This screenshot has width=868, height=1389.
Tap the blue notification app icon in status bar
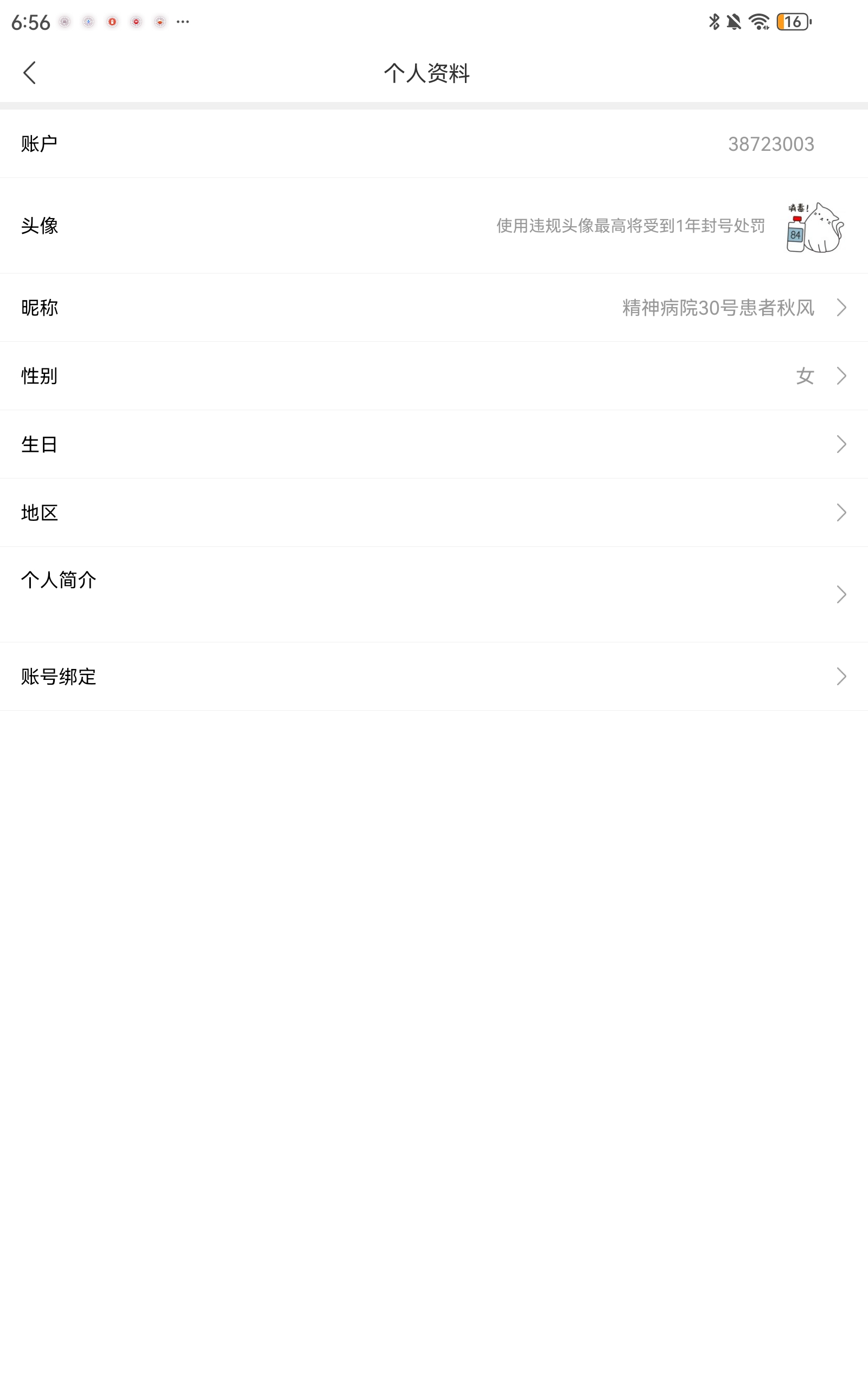pyautogui.click(x=88, y=21)
